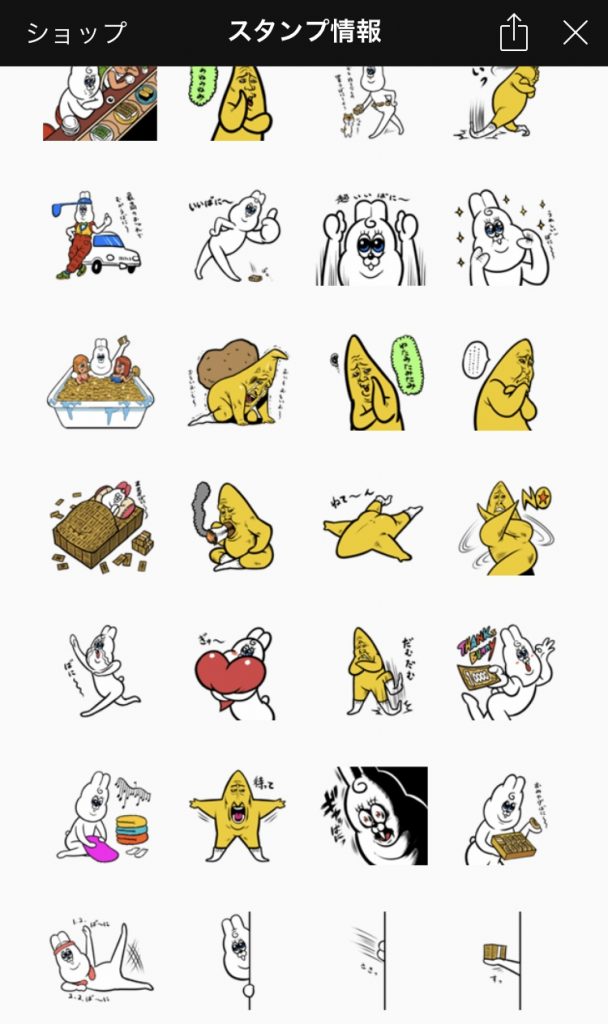Preview the rabbit giving thumbs up sticker
608x1024 pixels.
235,236
